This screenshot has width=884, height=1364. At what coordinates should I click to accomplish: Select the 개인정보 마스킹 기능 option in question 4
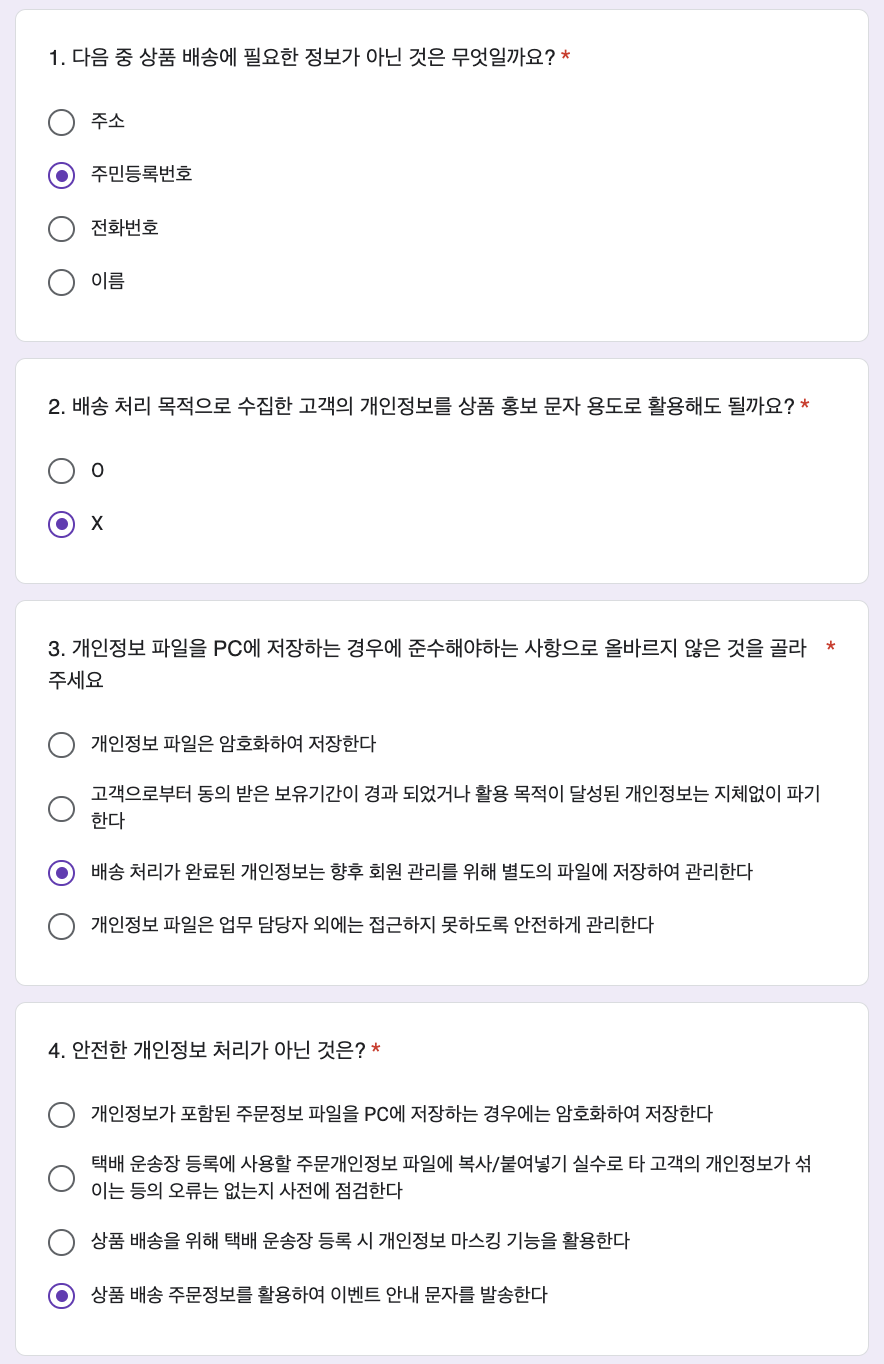(x=61, y=1243)
